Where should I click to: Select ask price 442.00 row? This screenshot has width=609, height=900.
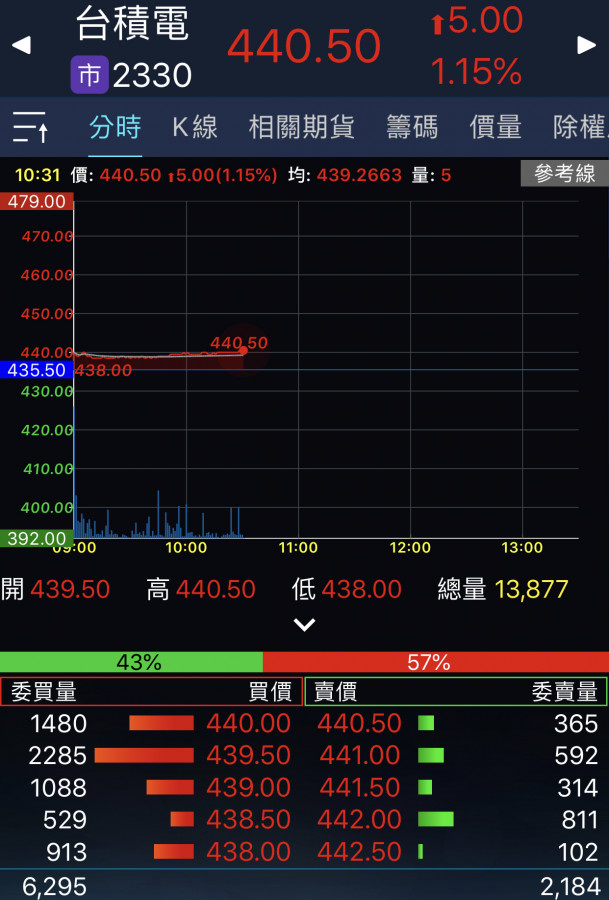359,820
